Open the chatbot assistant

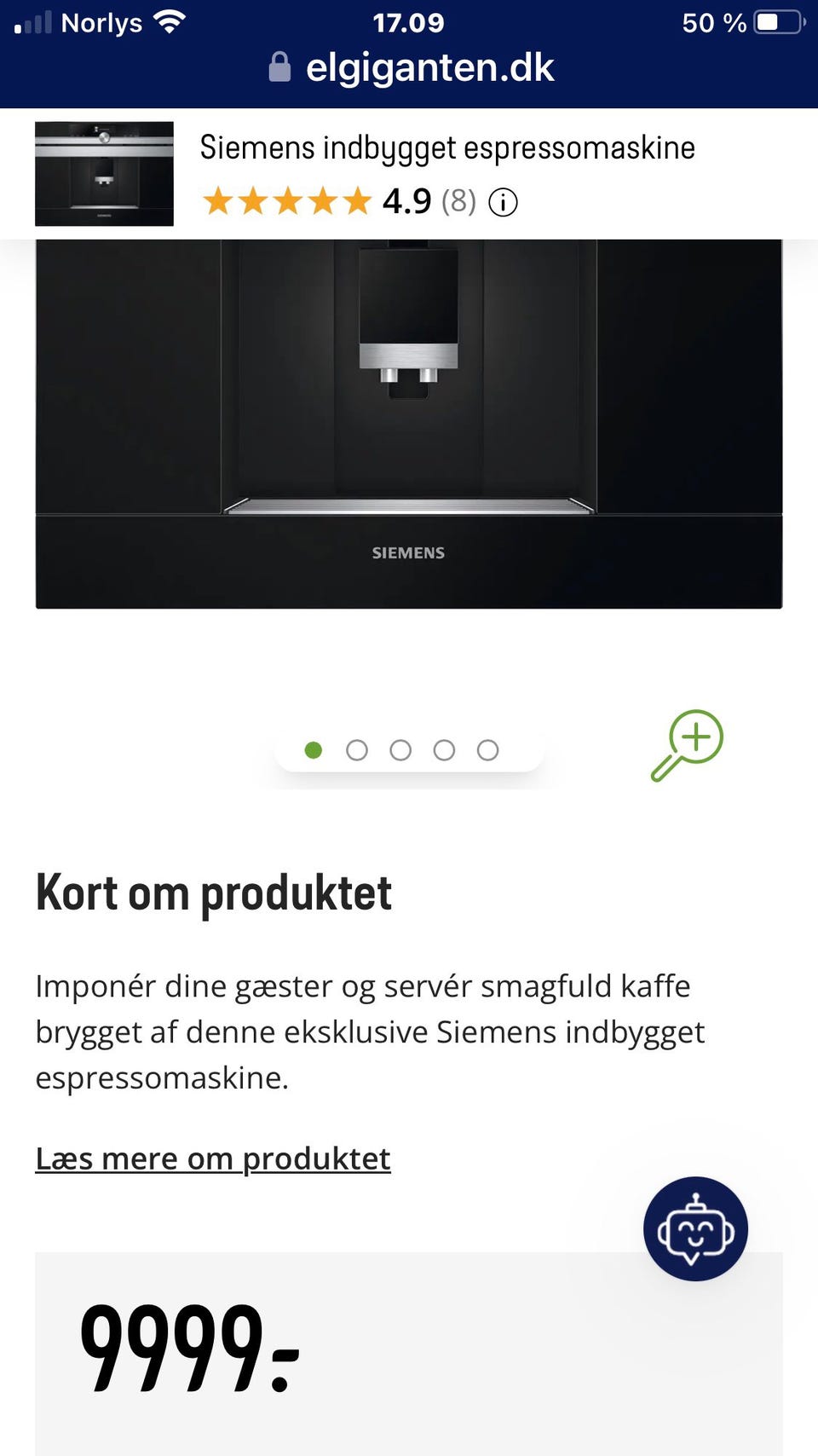(x=696, y=1229)
